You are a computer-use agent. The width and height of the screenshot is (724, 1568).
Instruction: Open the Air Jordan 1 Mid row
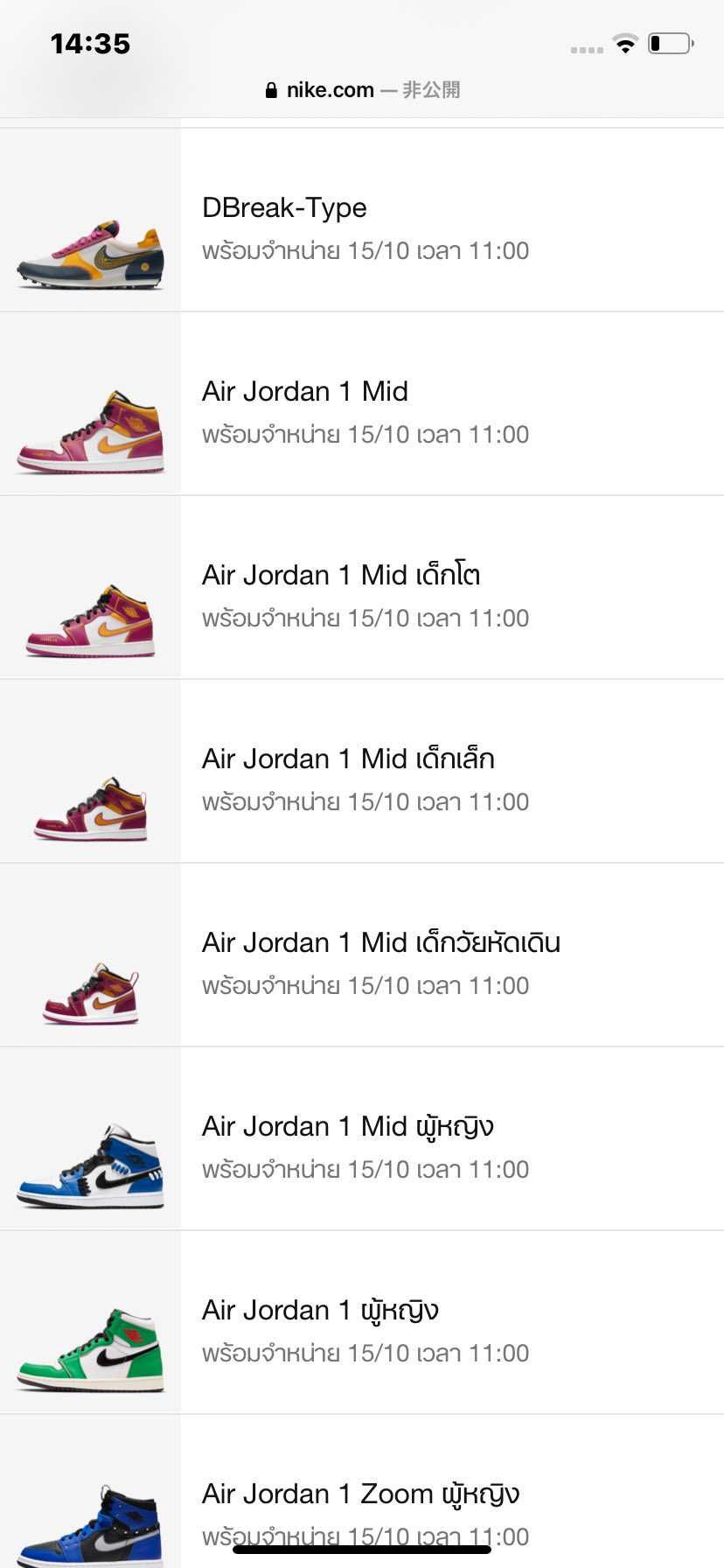[x=362, y=403]
